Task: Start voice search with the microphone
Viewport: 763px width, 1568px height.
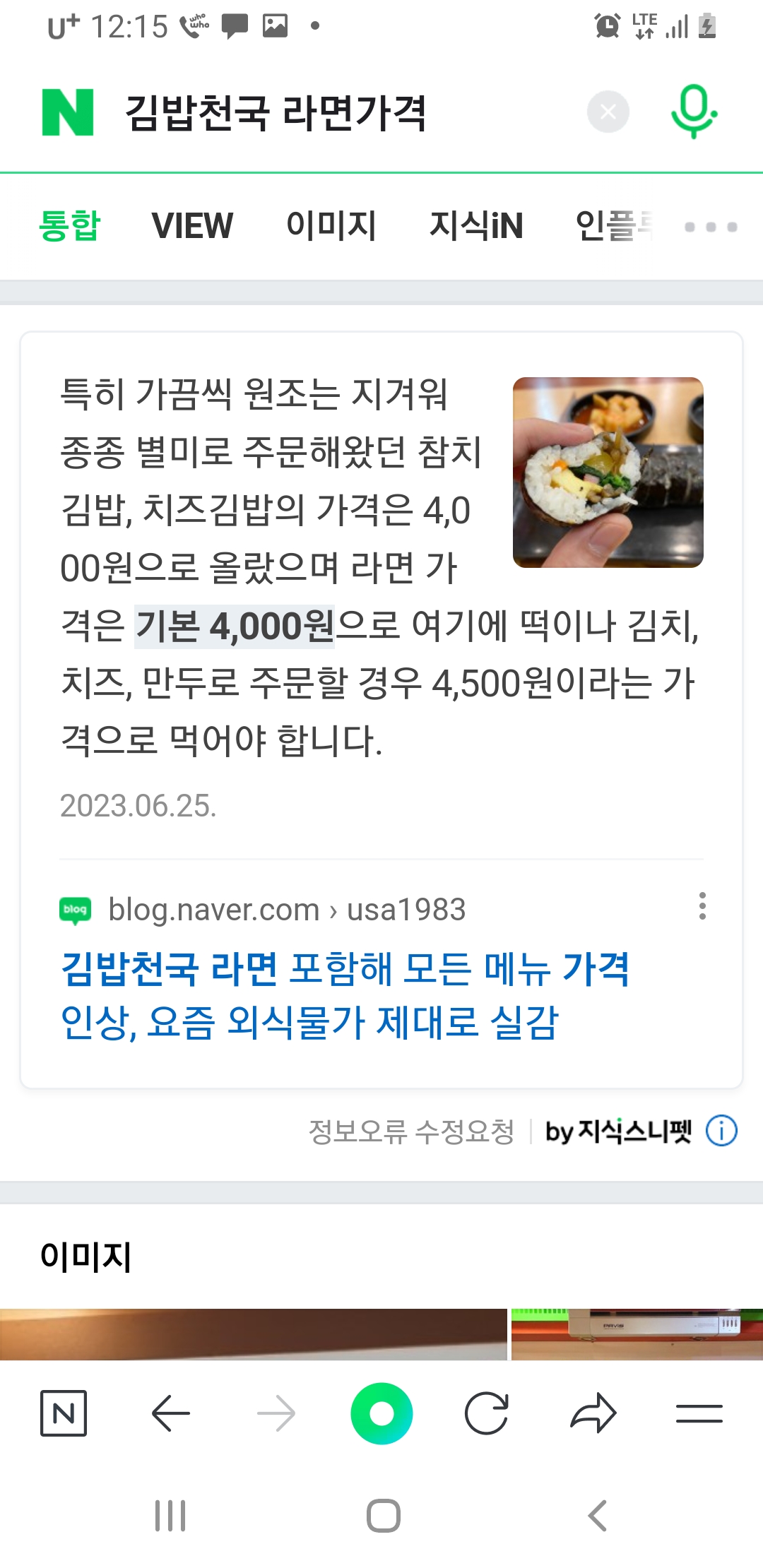Action: pyautogui.click(x=694, y=112)
